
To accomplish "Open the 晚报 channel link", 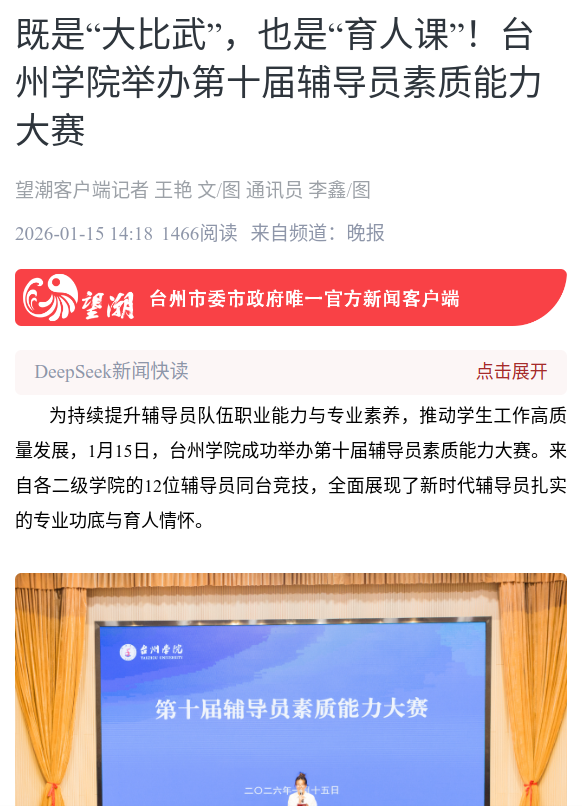I will point(366,233).
